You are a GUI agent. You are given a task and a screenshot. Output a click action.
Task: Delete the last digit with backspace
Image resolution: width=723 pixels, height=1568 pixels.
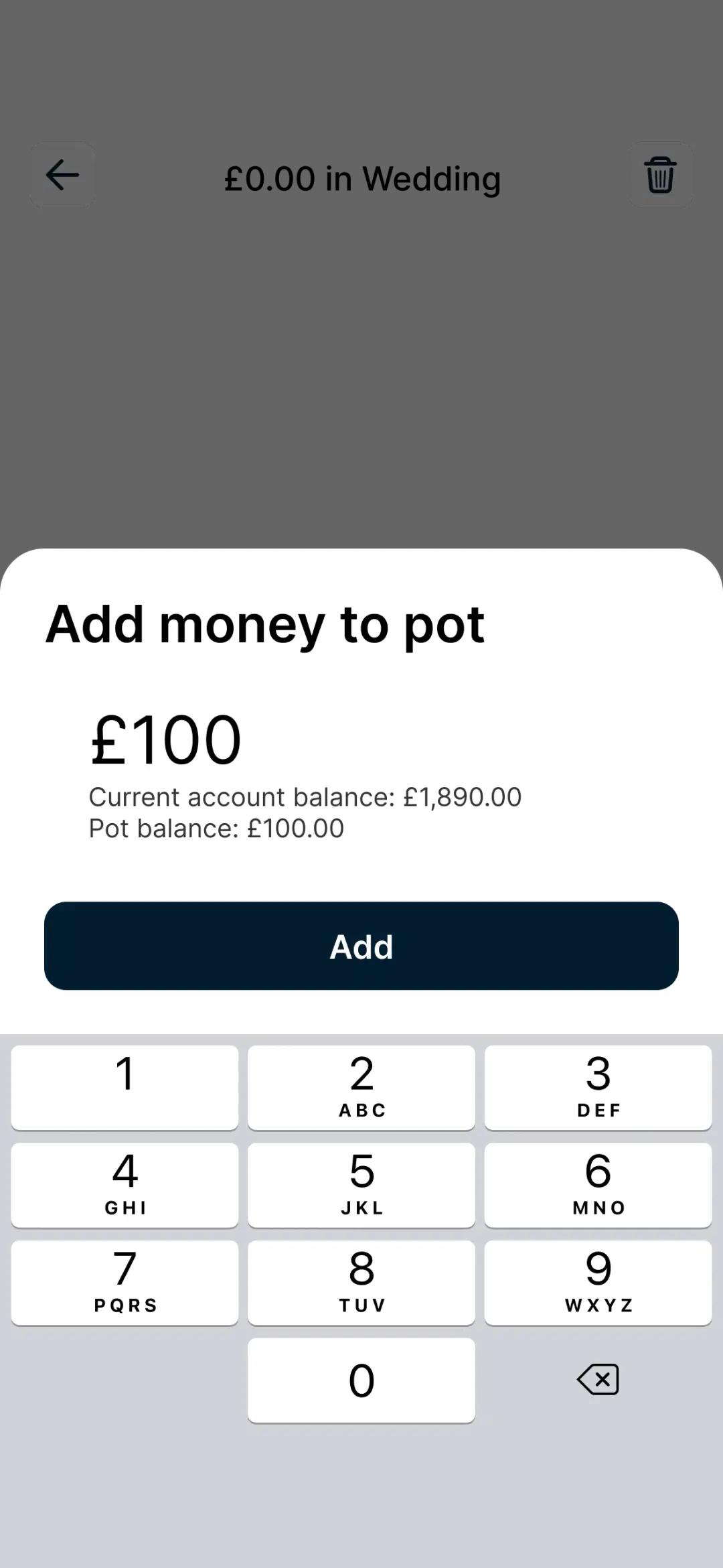point(598,1380)
